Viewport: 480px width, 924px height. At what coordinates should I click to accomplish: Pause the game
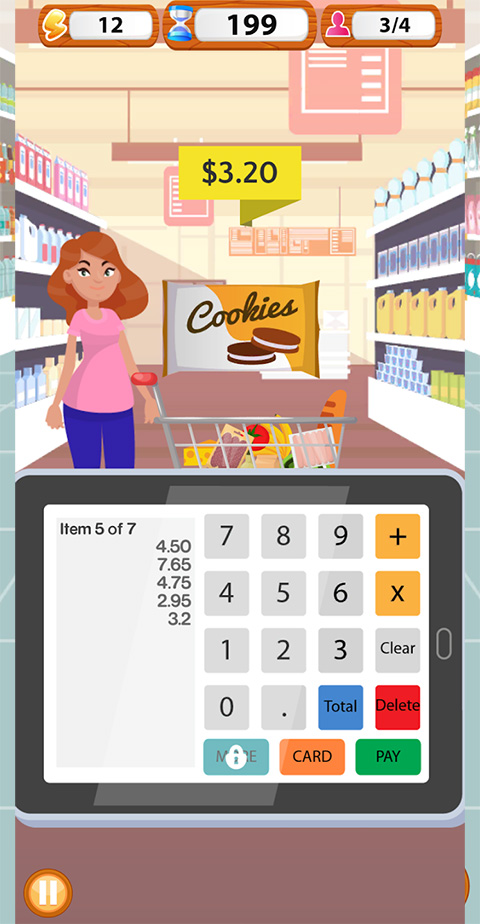pyautogui.click(x=48, y=893)
